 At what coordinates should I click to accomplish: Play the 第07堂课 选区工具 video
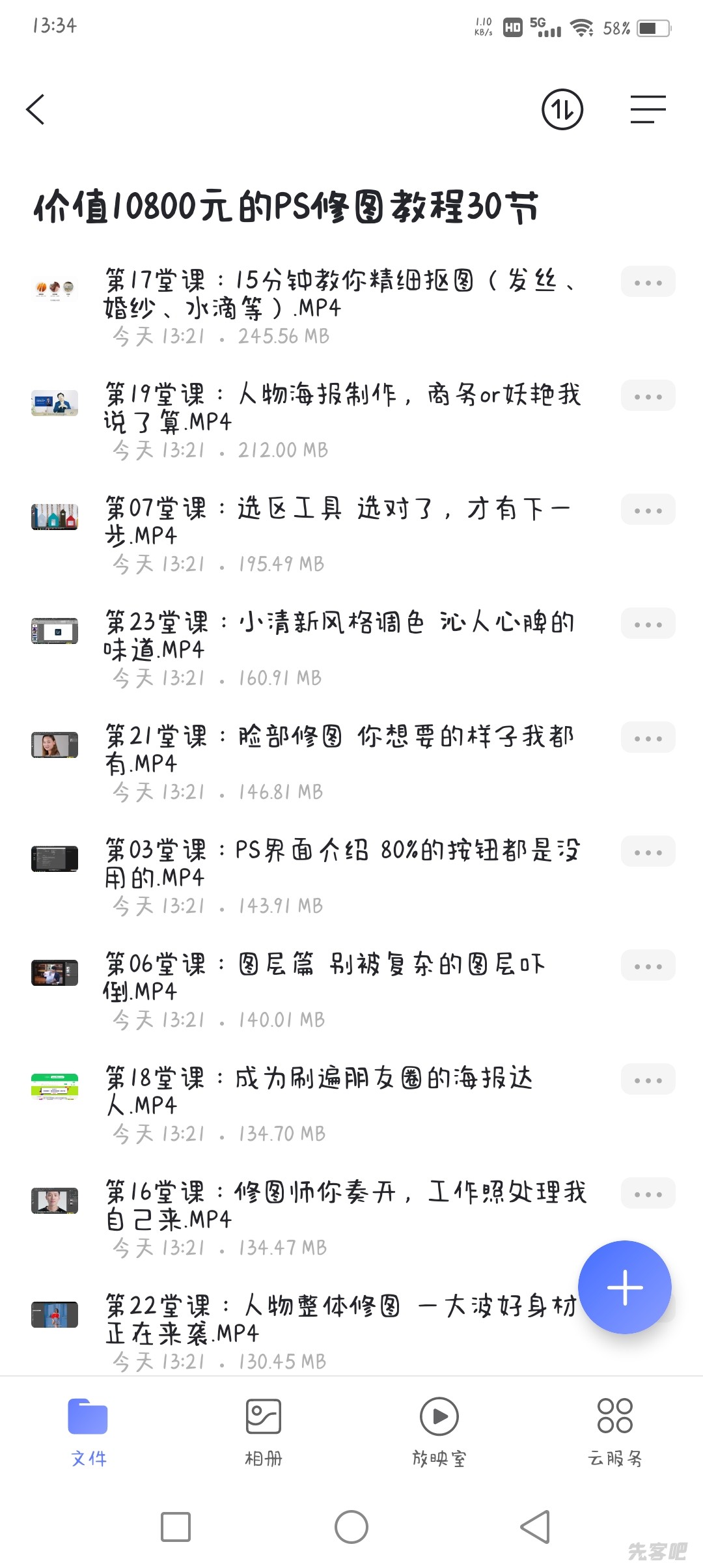338,522
